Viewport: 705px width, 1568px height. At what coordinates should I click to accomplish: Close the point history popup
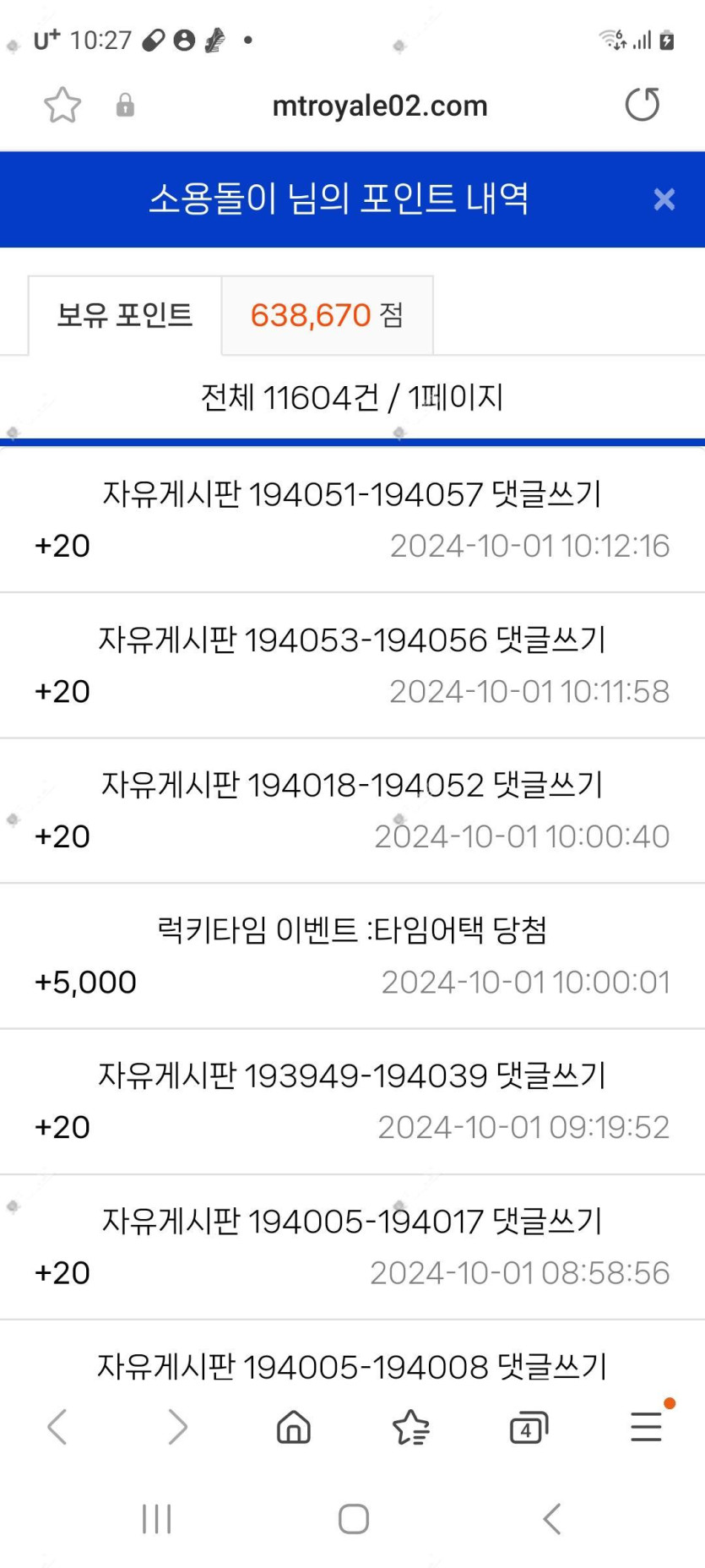click(x=664, y=199)
